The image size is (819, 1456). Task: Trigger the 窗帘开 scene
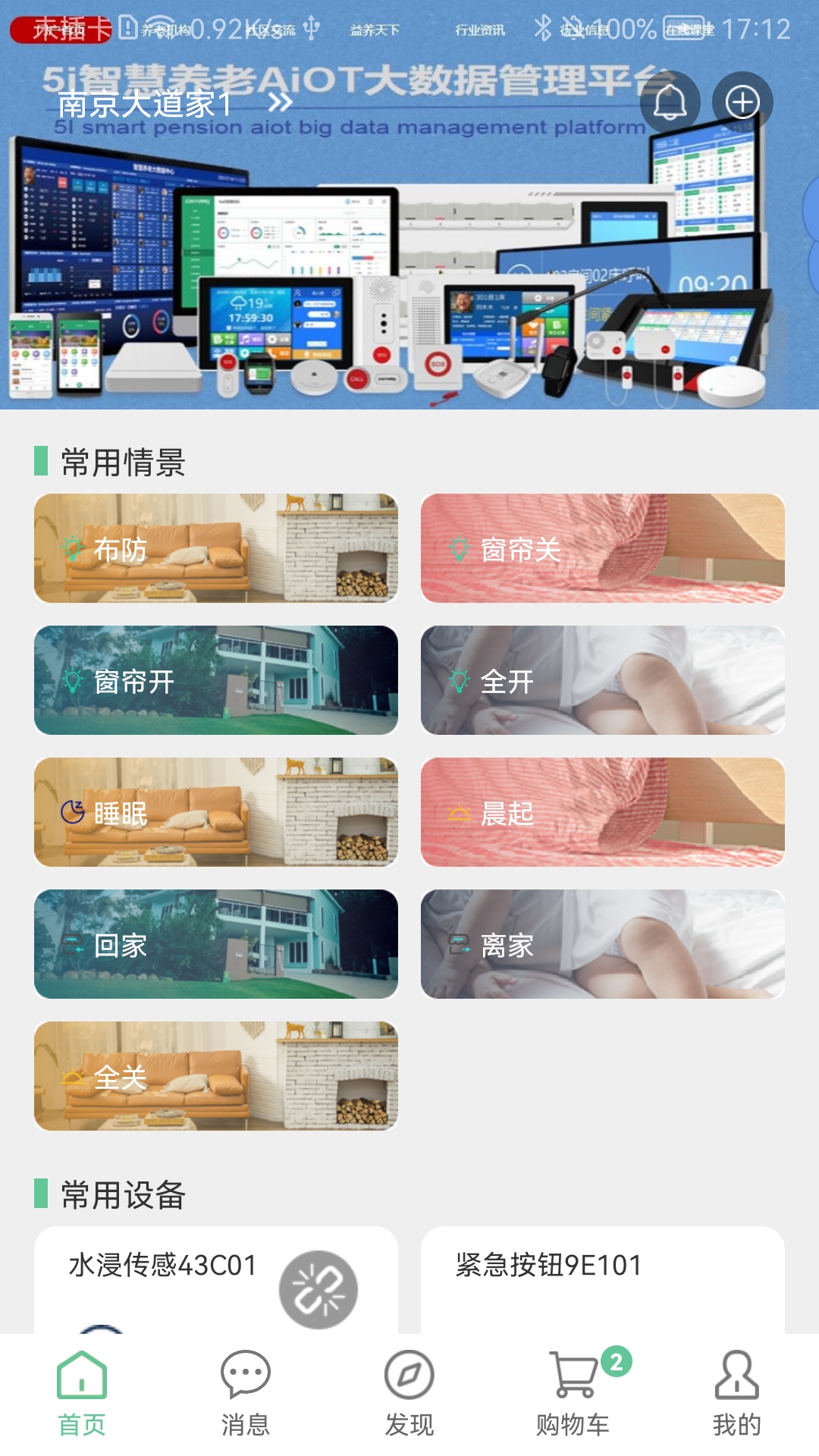click(x=216, y=680)
